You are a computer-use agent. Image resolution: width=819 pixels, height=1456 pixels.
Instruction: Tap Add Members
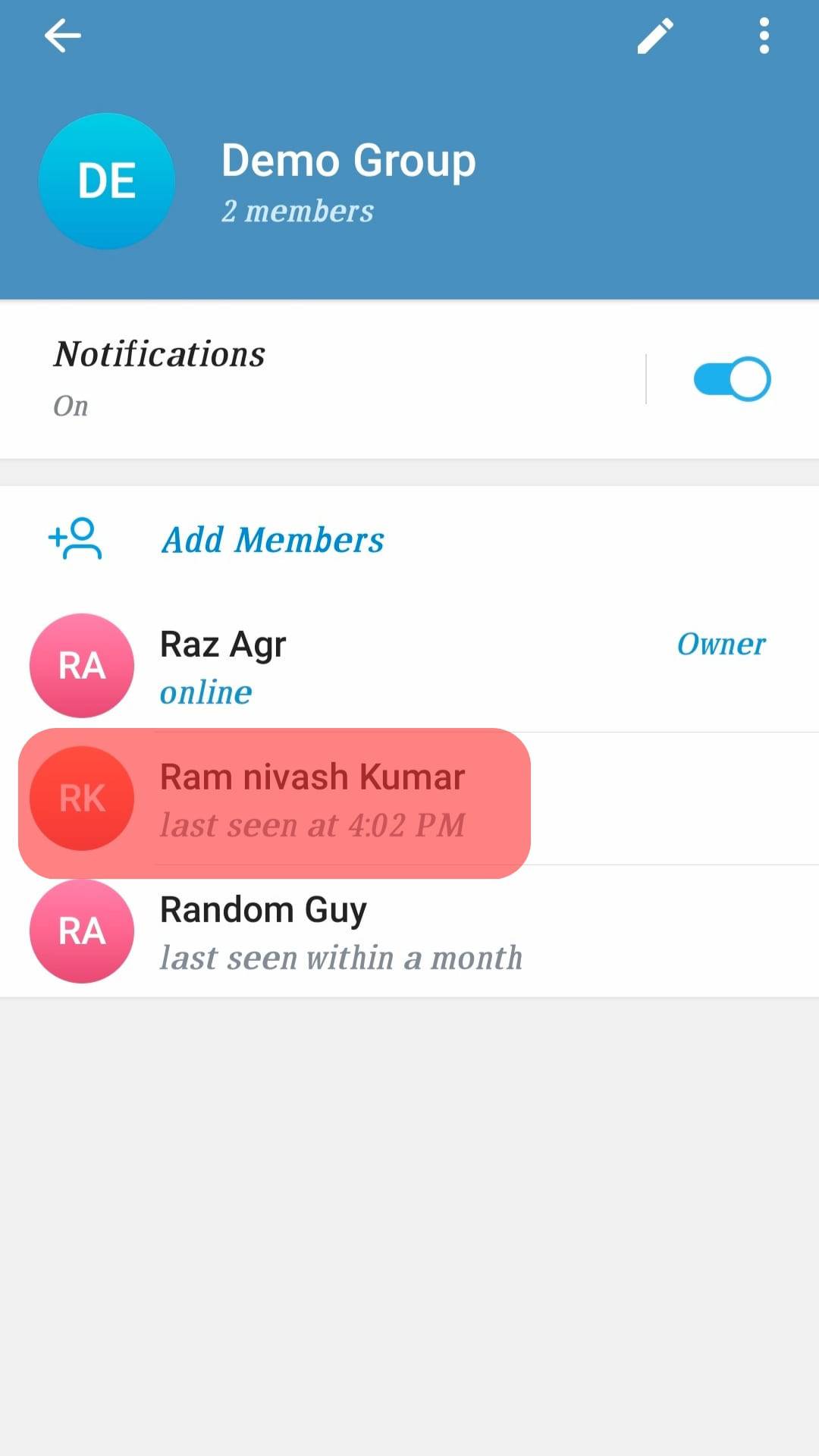273,540
